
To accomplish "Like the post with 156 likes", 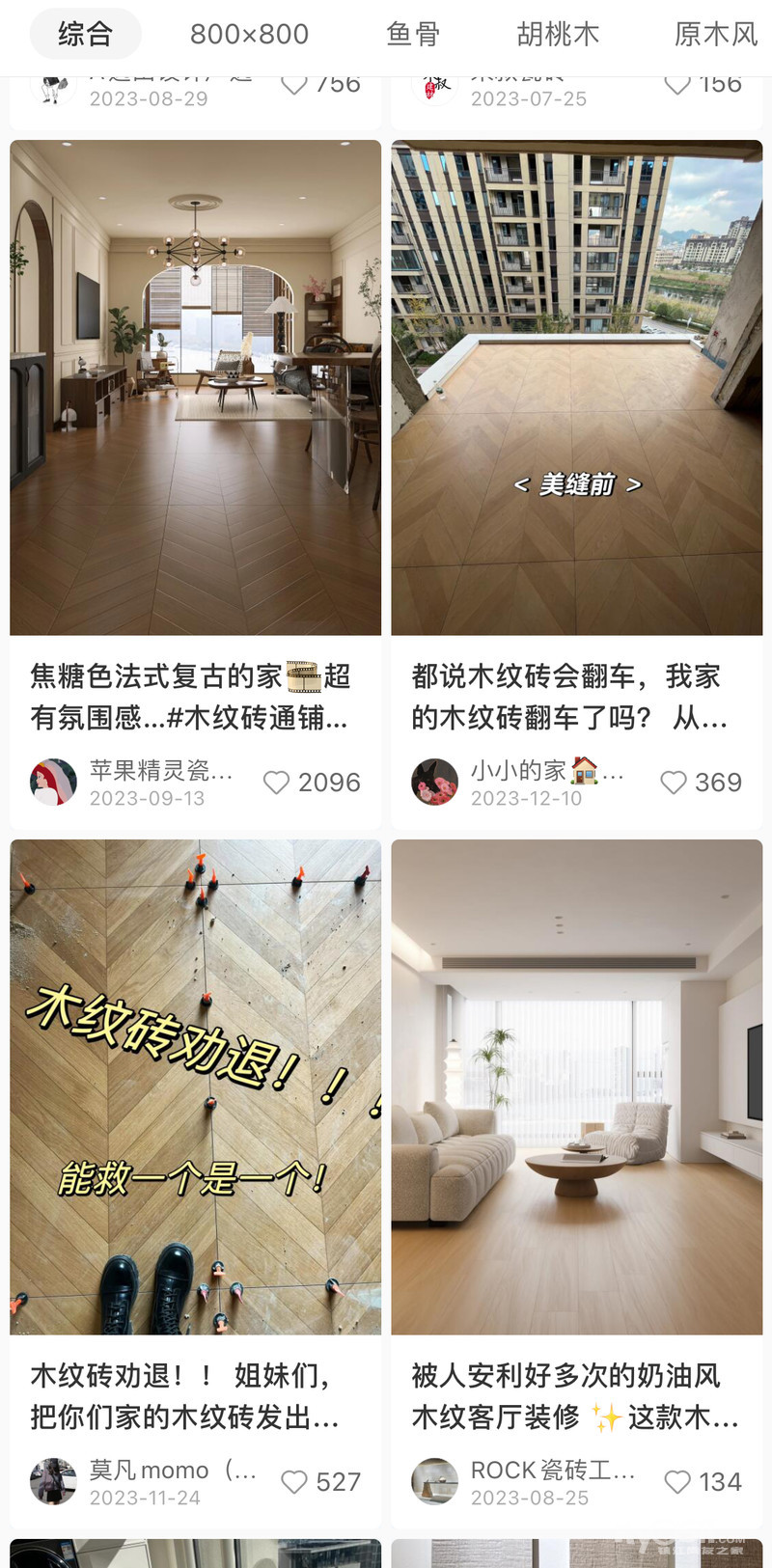I will pyautogui.click(x=677, y=85).
